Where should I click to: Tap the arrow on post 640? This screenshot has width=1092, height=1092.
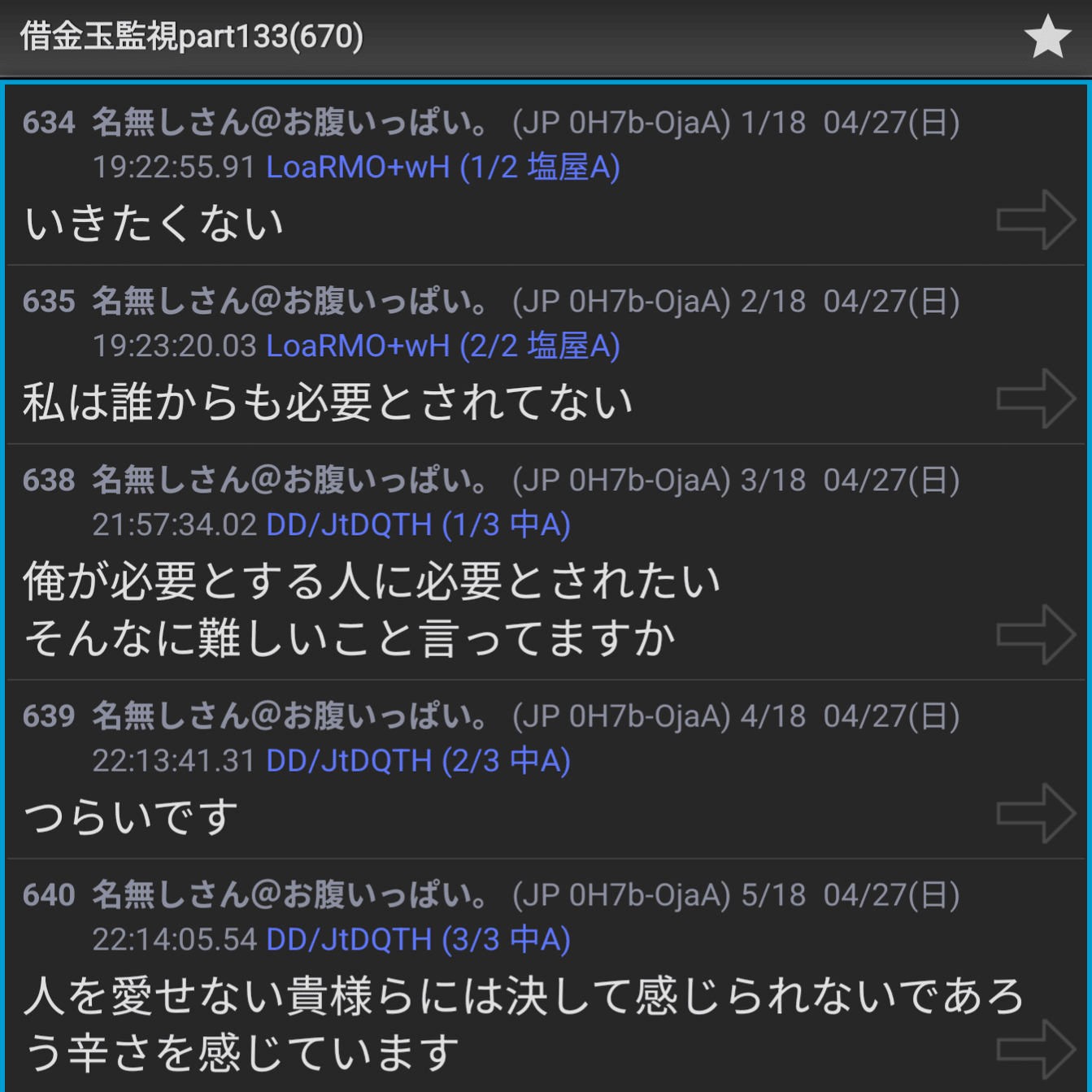pos(1036,1049)
